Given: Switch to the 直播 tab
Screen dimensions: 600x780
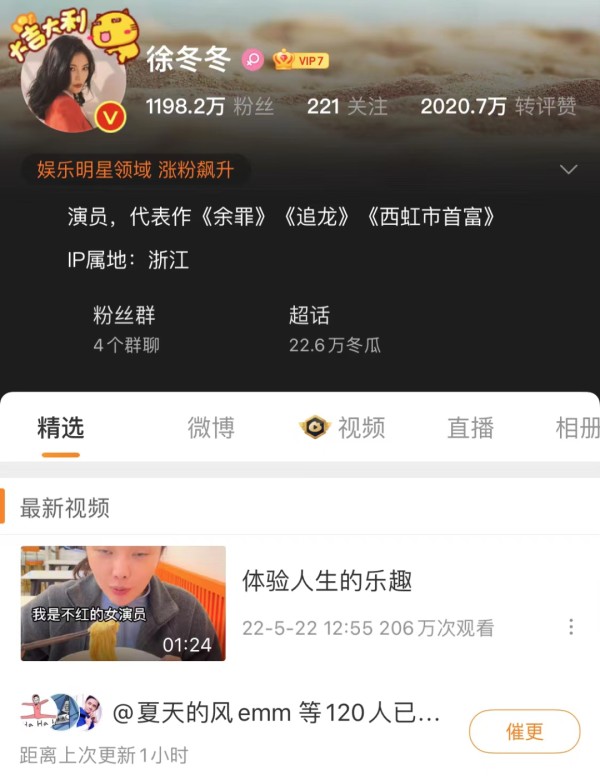Looking at the screenshot, I should 470,428.
